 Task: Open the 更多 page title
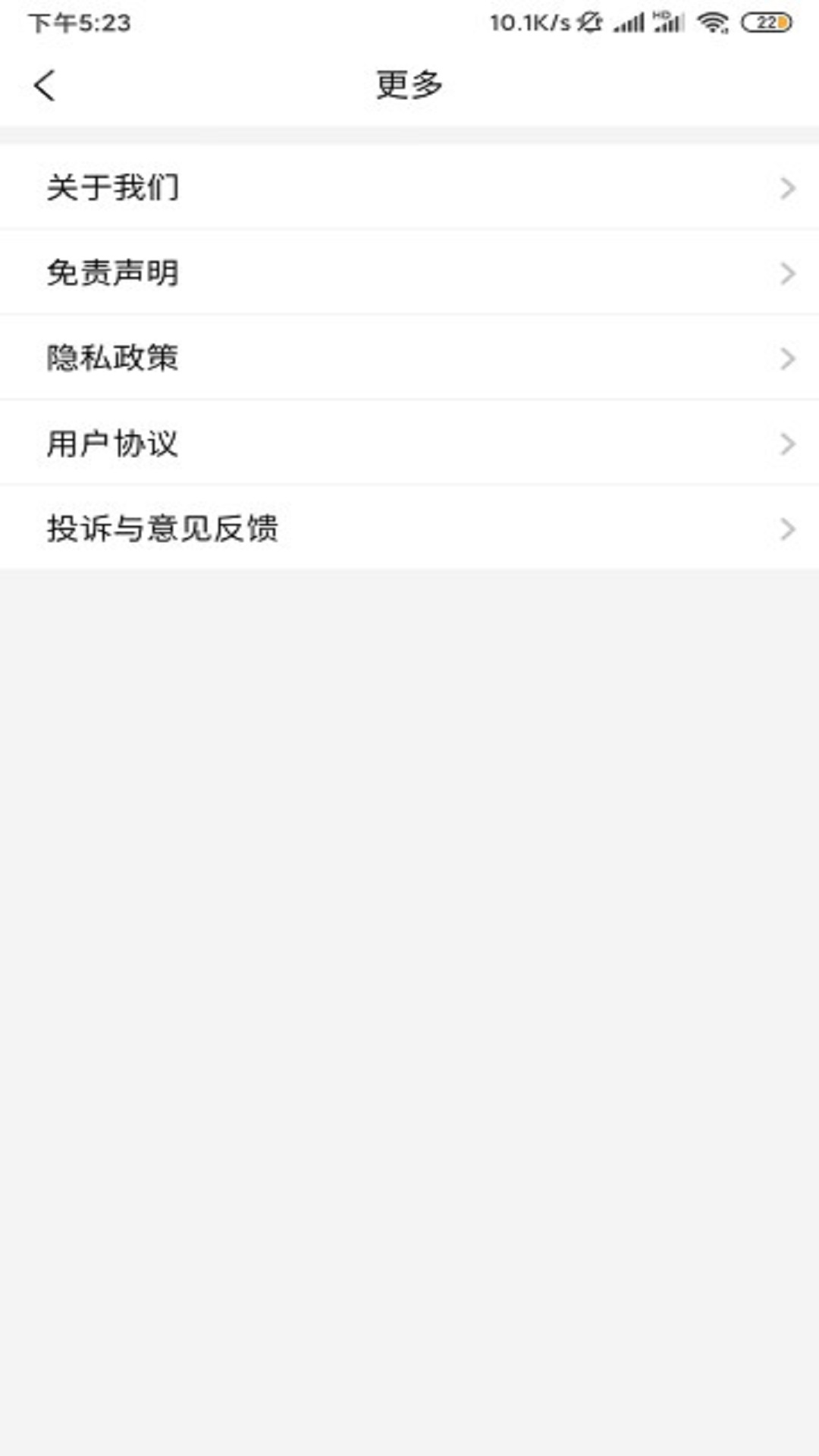click(x=408, y=85)
